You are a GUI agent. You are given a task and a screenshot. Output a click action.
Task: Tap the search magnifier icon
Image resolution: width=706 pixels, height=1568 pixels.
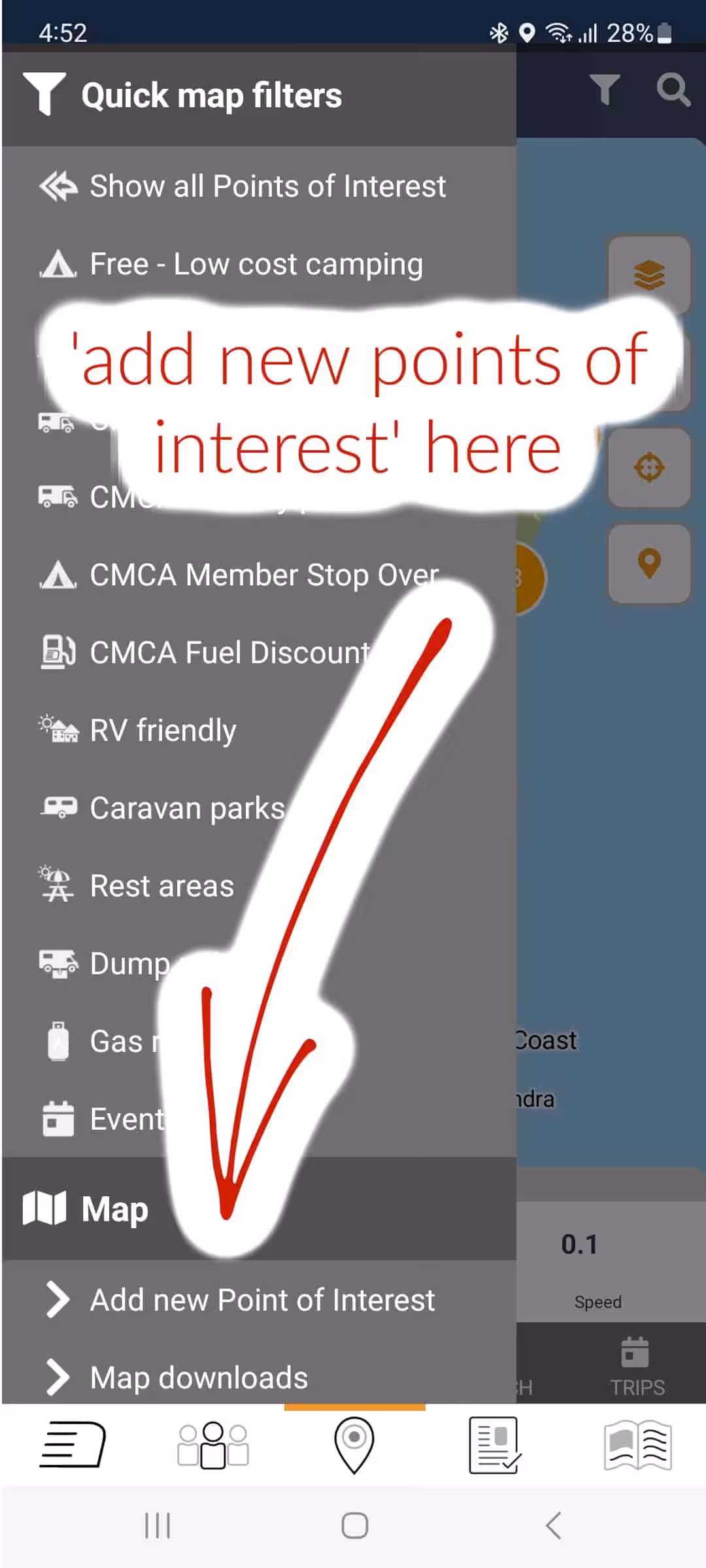[x=673, y=90]
